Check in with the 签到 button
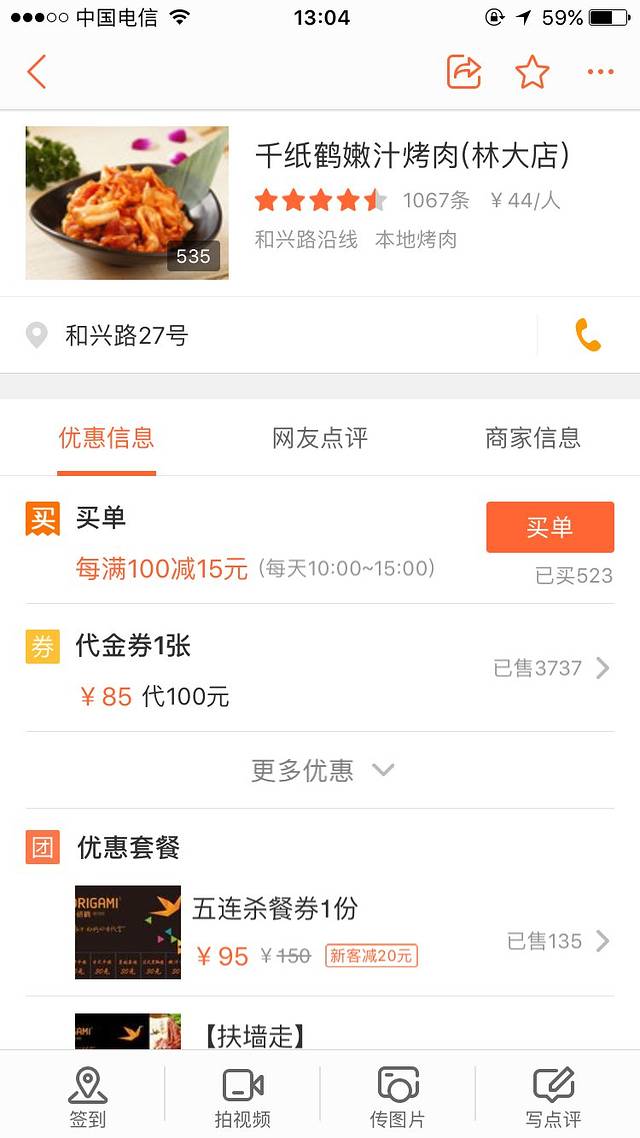The image size is (640, 1138). click(x=87, y=1097)
